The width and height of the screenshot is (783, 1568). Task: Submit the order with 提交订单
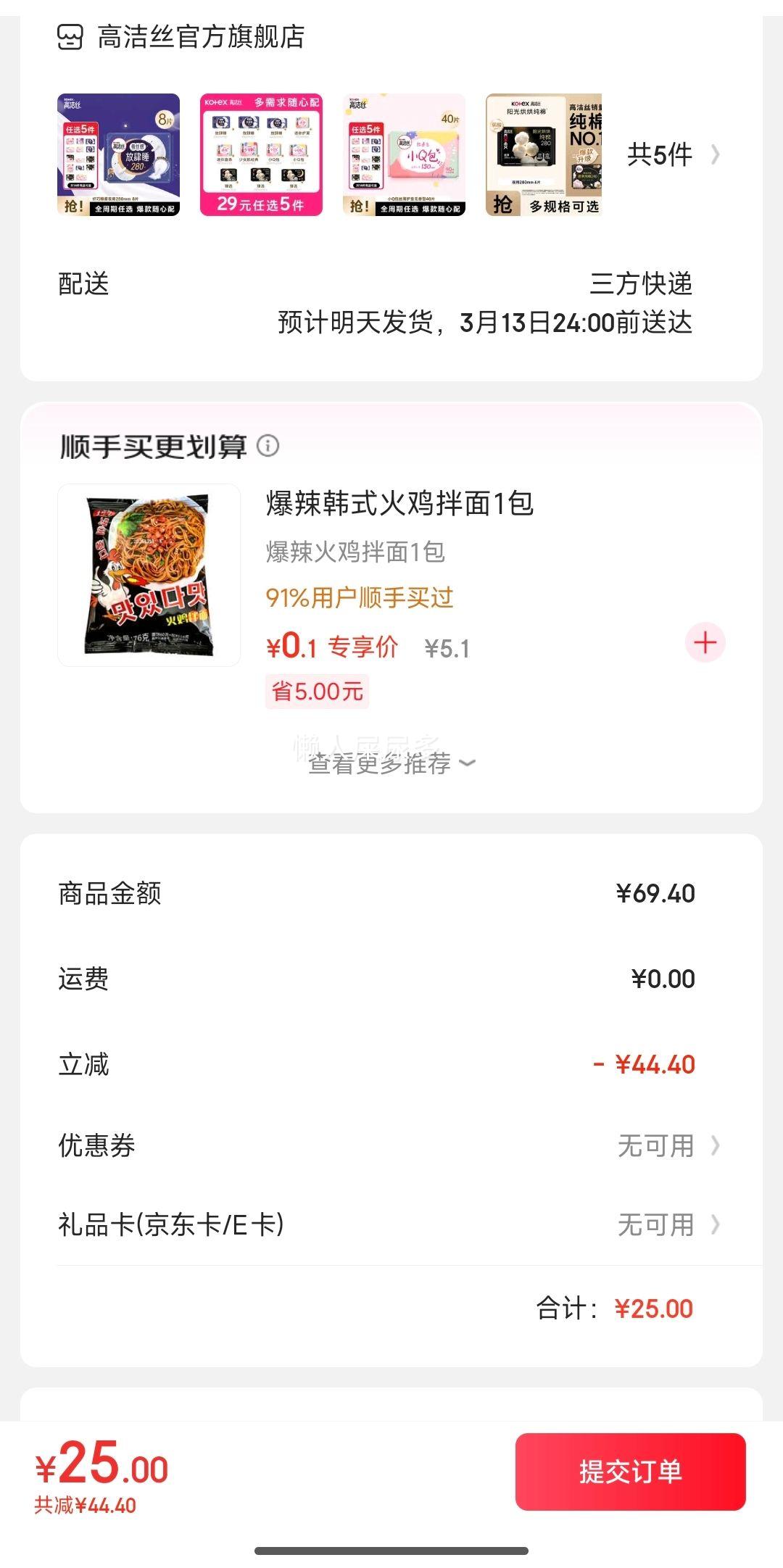630,1471
